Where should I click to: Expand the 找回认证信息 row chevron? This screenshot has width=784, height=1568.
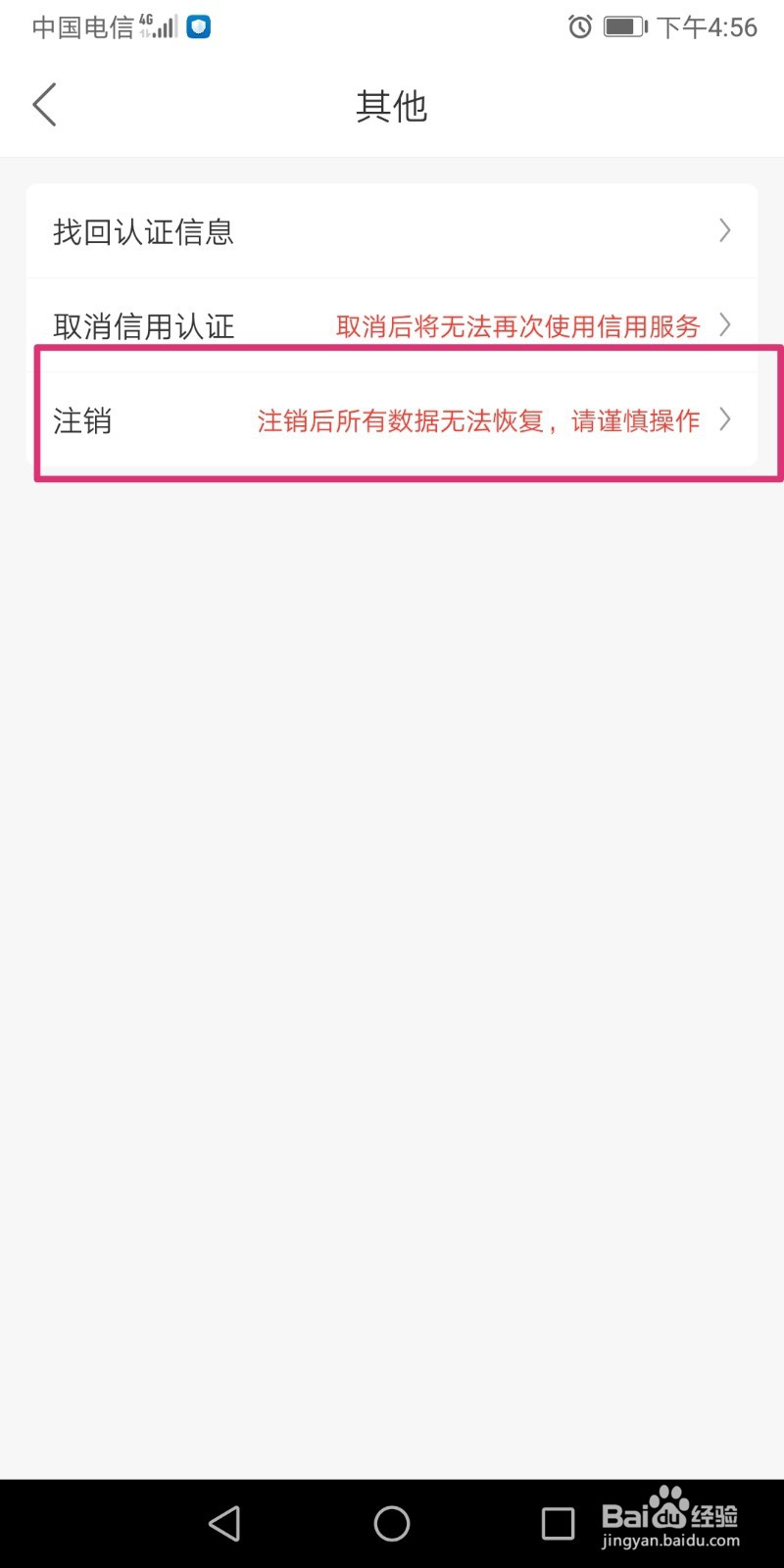click(x=725, y=230)
